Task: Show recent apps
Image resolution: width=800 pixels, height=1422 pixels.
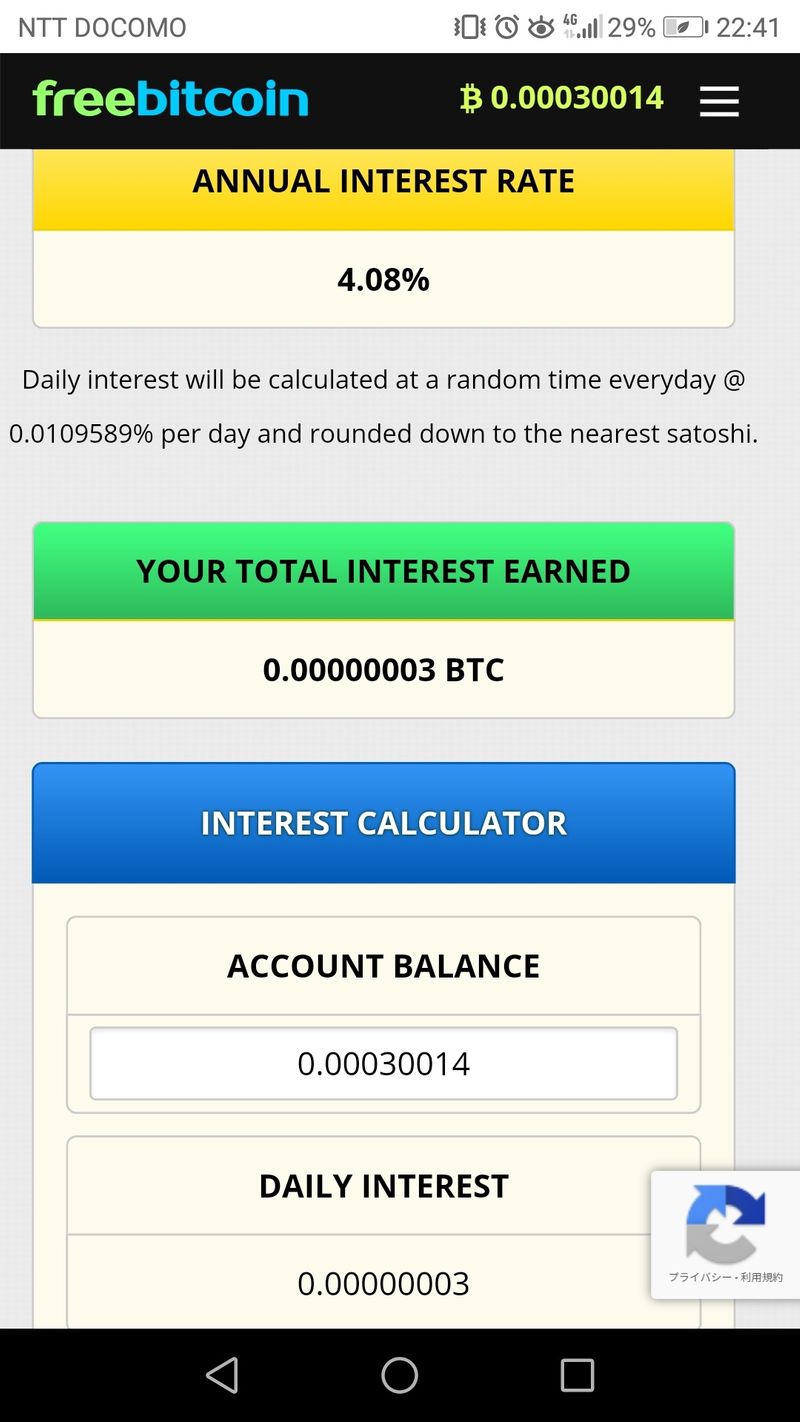Action: (x=577, y=1375)
